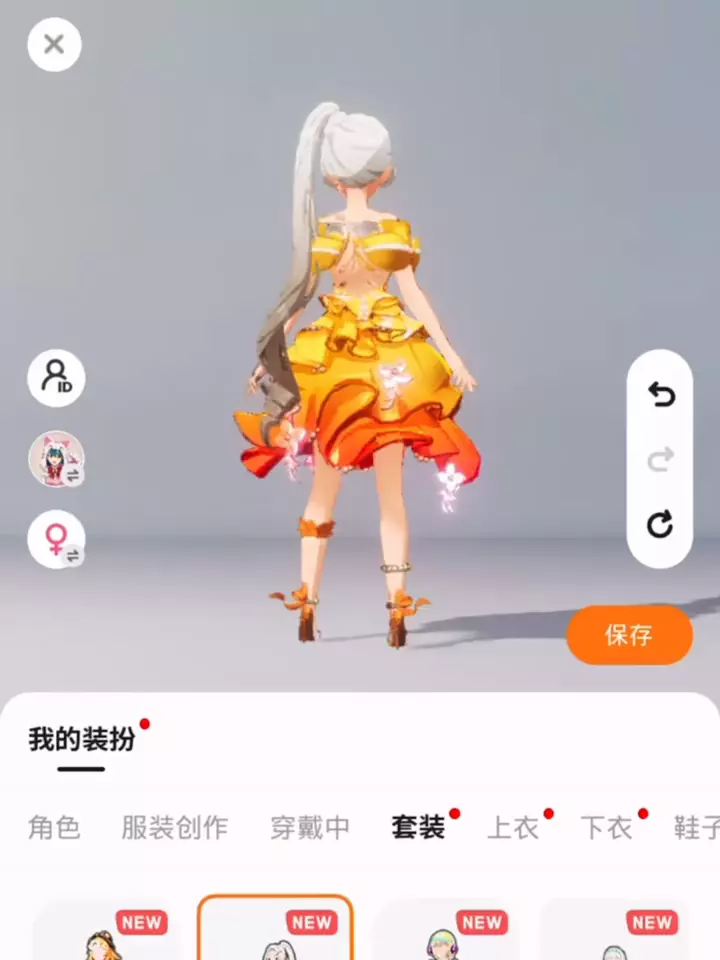Reset the avatar with the circular arrow
720x960 pixels.
(x=660, y=524)
